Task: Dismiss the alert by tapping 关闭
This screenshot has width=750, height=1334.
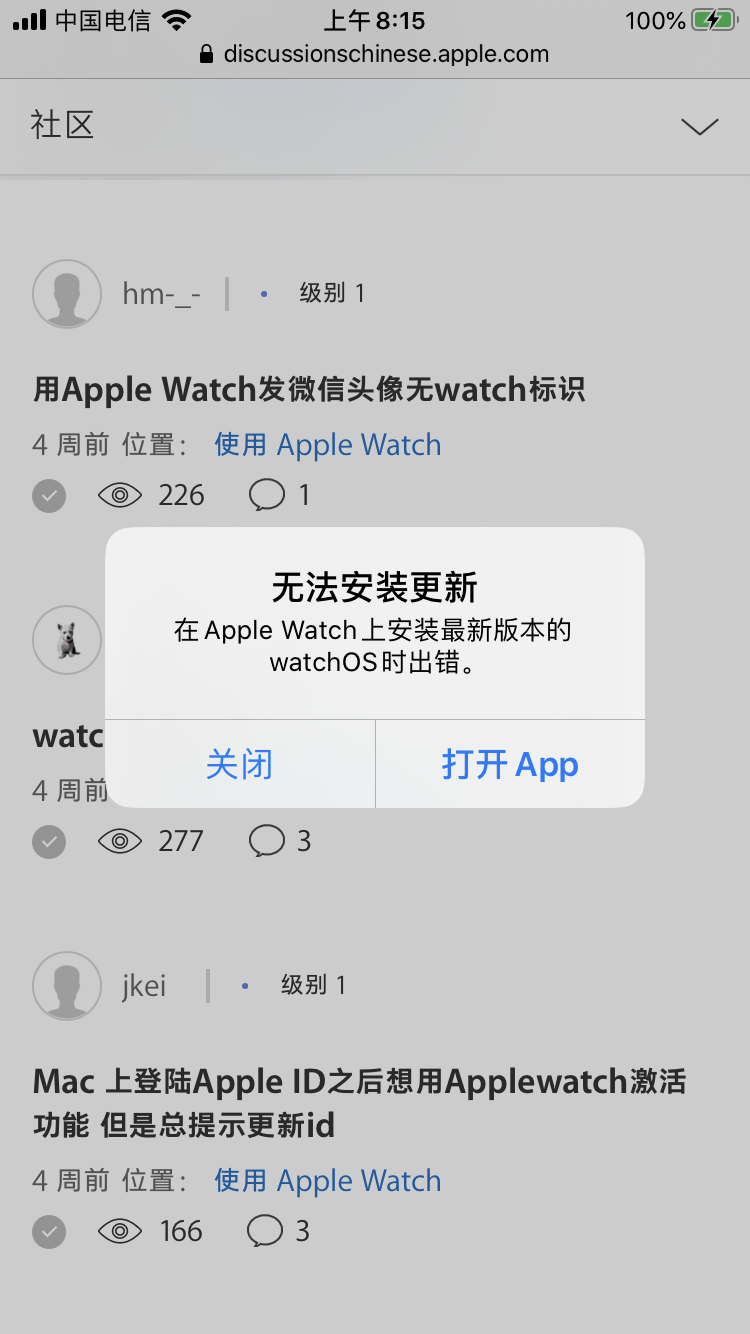Action: 239,764
